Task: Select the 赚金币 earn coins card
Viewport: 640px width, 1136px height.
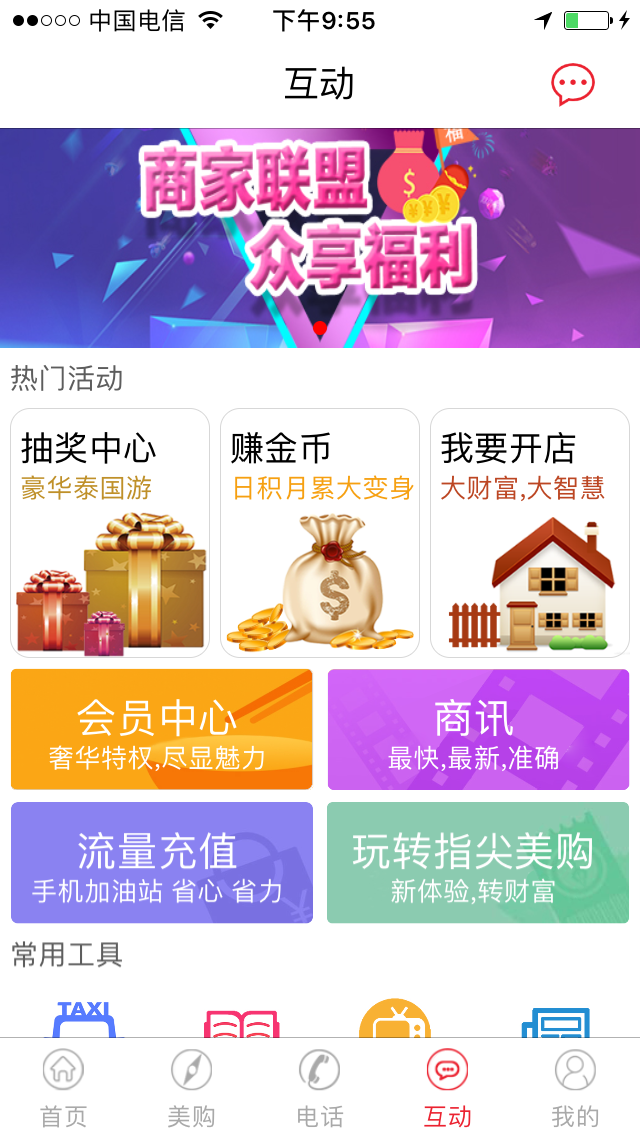Action: 320,532
